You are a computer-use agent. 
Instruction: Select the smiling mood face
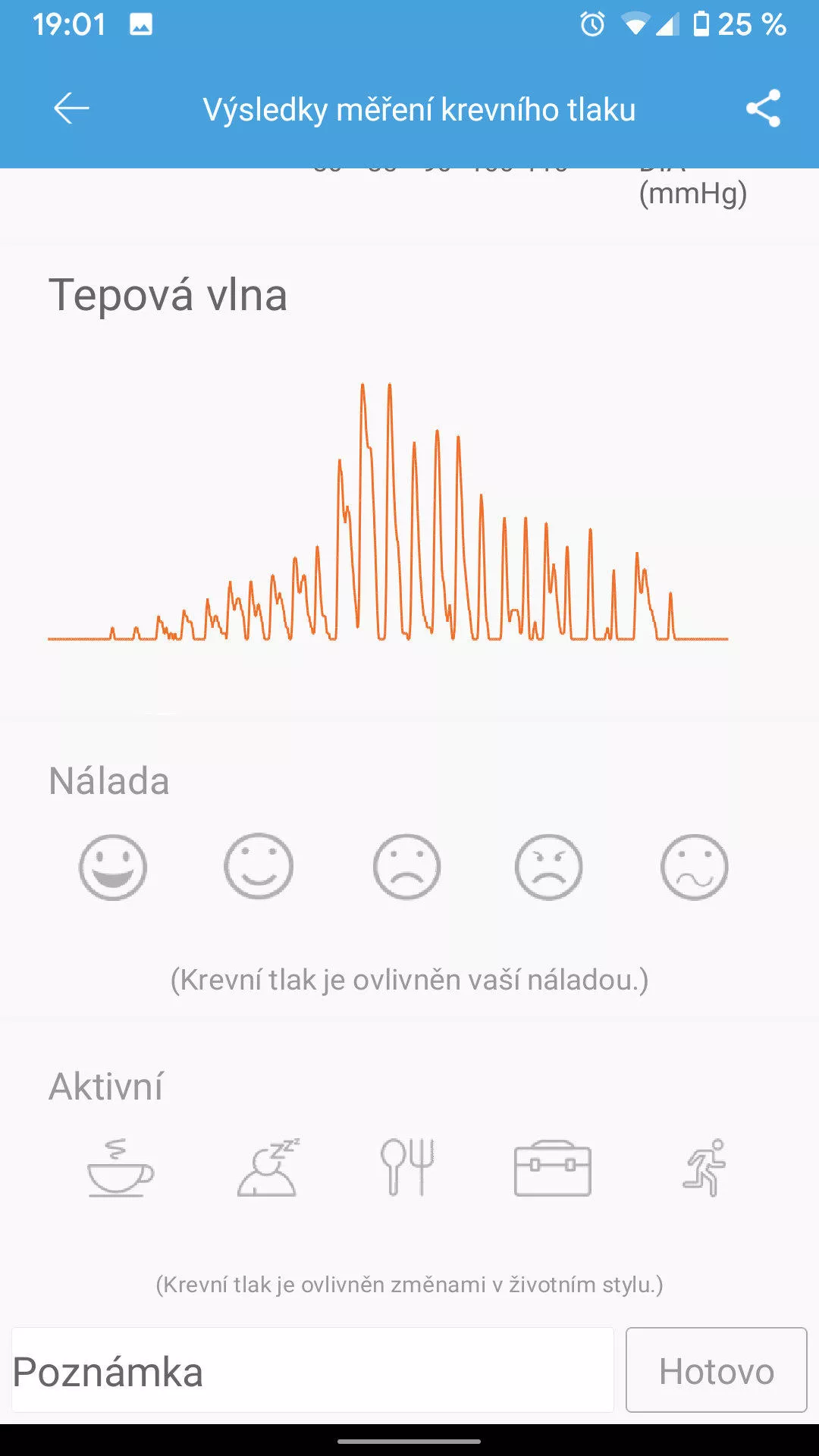click(x=259, y=867)
